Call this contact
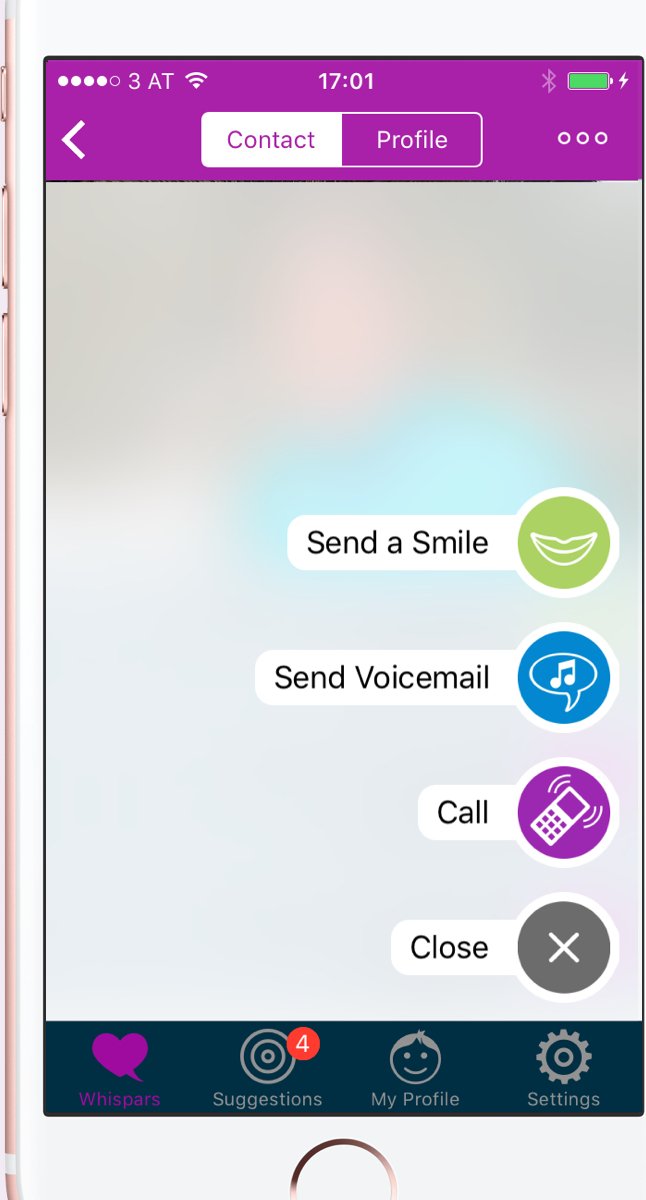Viewport: 646px width, 1200px height. click(x=563, y=812)
